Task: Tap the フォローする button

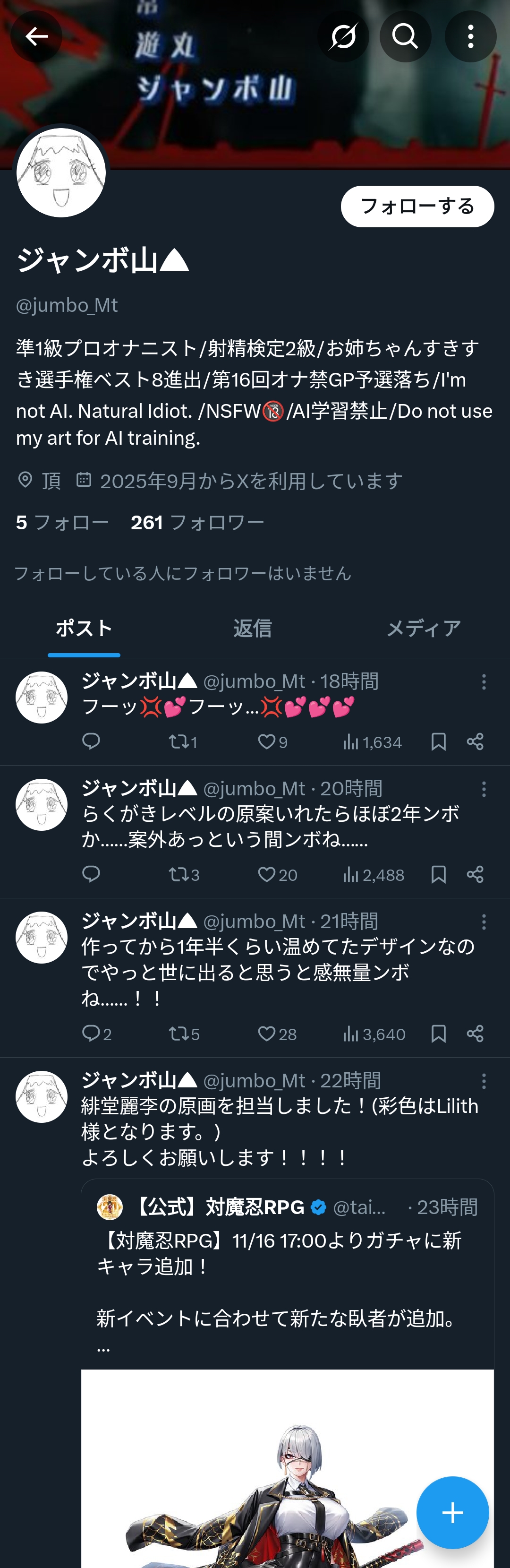Action: pyautogui.click(x=417, y=207)
